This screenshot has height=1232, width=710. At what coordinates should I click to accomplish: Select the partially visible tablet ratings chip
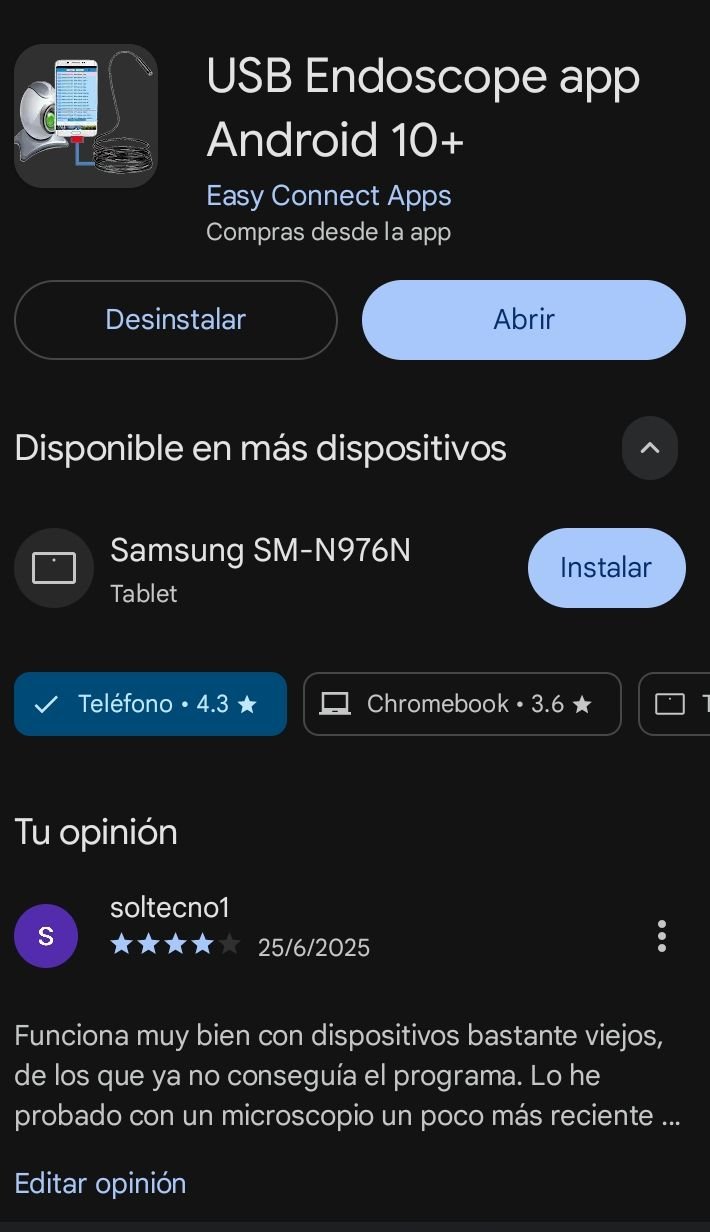[675, 704]
